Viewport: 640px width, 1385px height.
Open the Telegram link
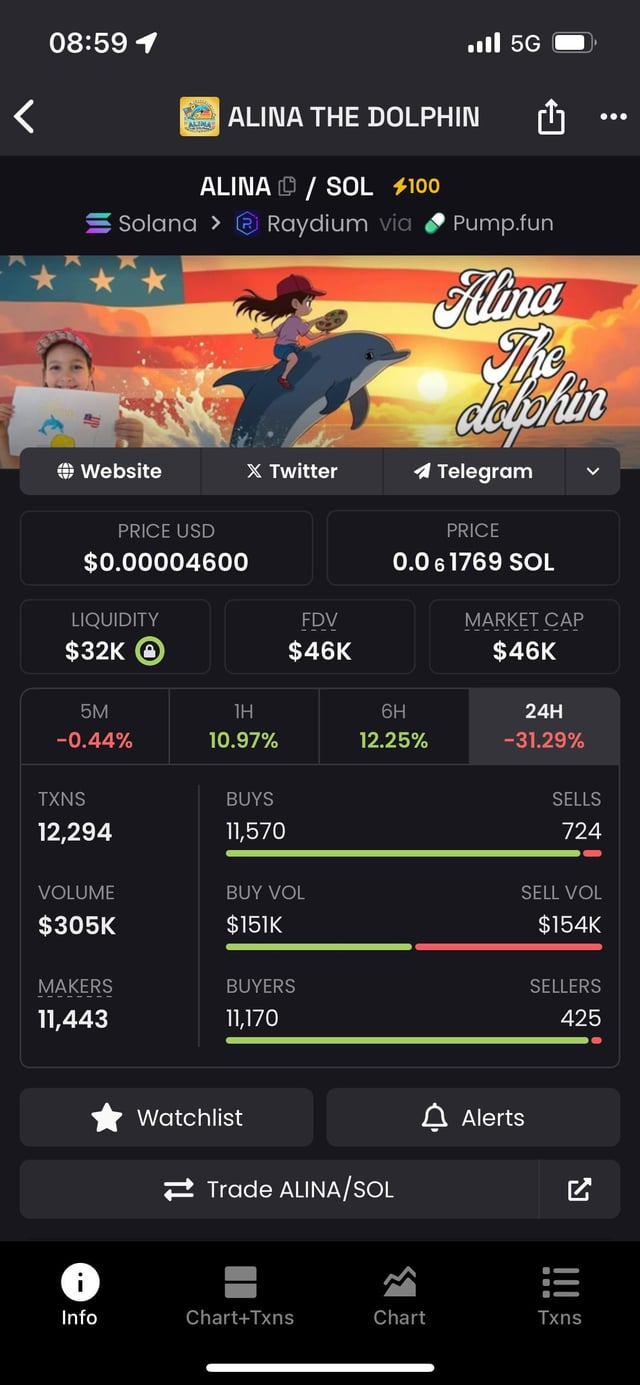473,471
